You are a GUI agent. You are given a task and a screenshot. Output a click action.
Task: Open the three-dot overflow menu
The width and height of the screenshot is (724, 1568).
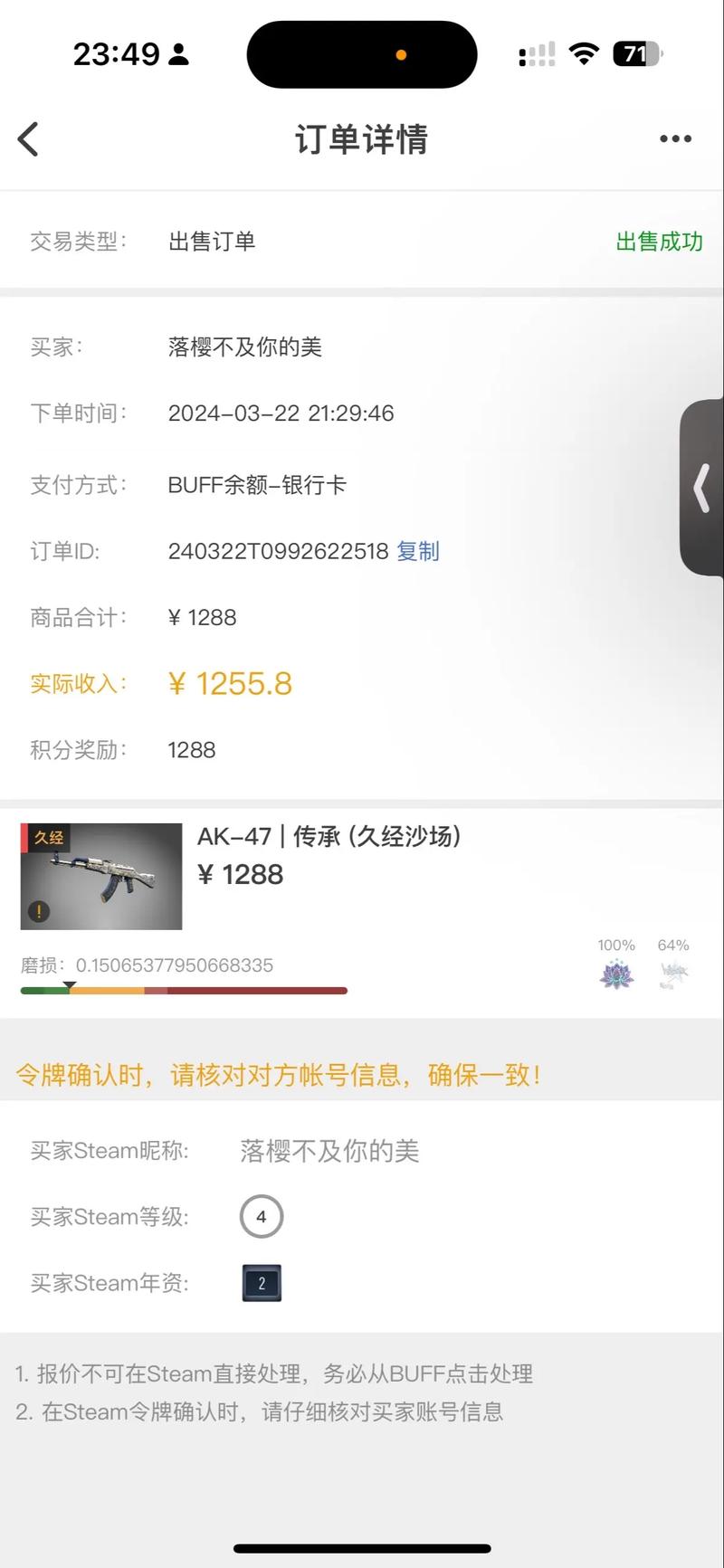[675, 139]
